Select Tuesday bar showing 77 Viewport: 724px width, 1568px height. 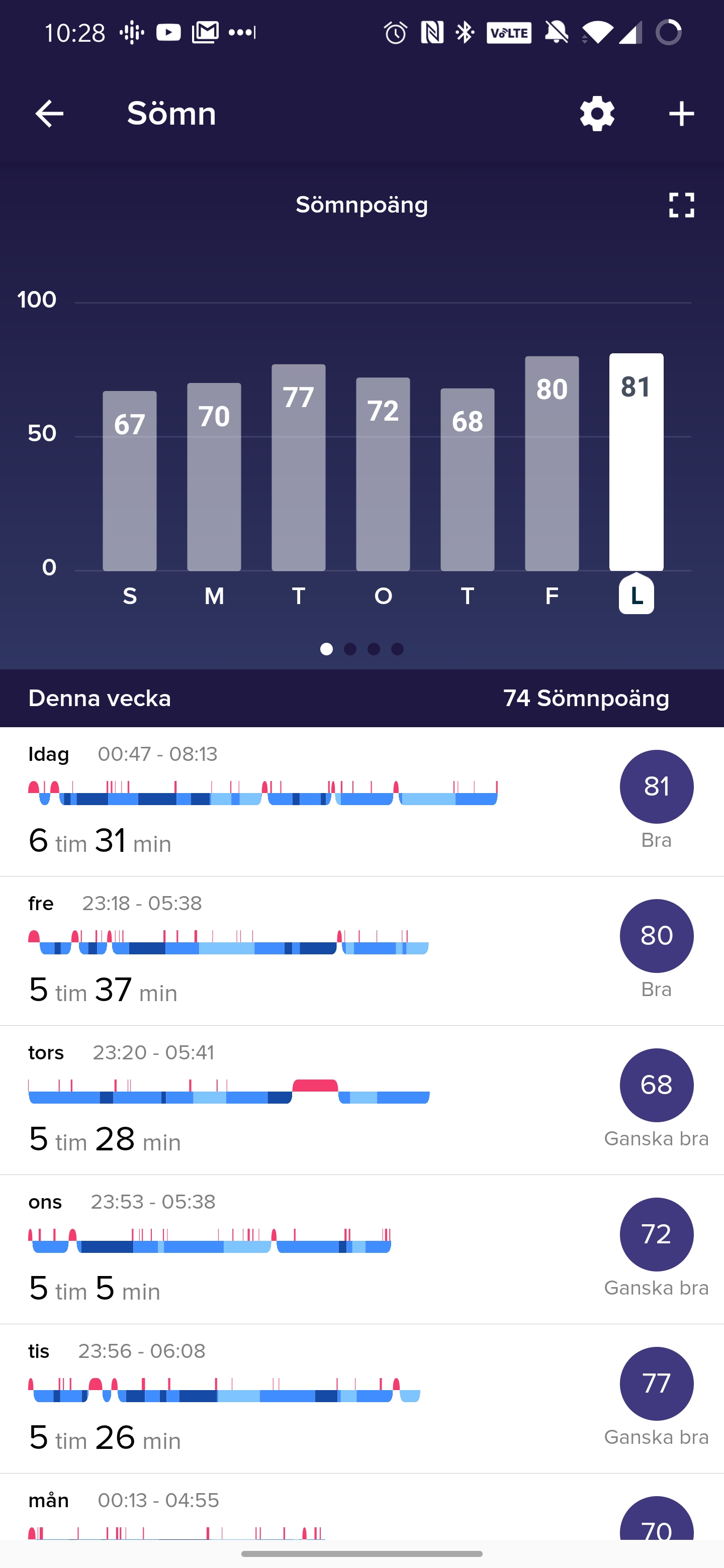point(298,467)
